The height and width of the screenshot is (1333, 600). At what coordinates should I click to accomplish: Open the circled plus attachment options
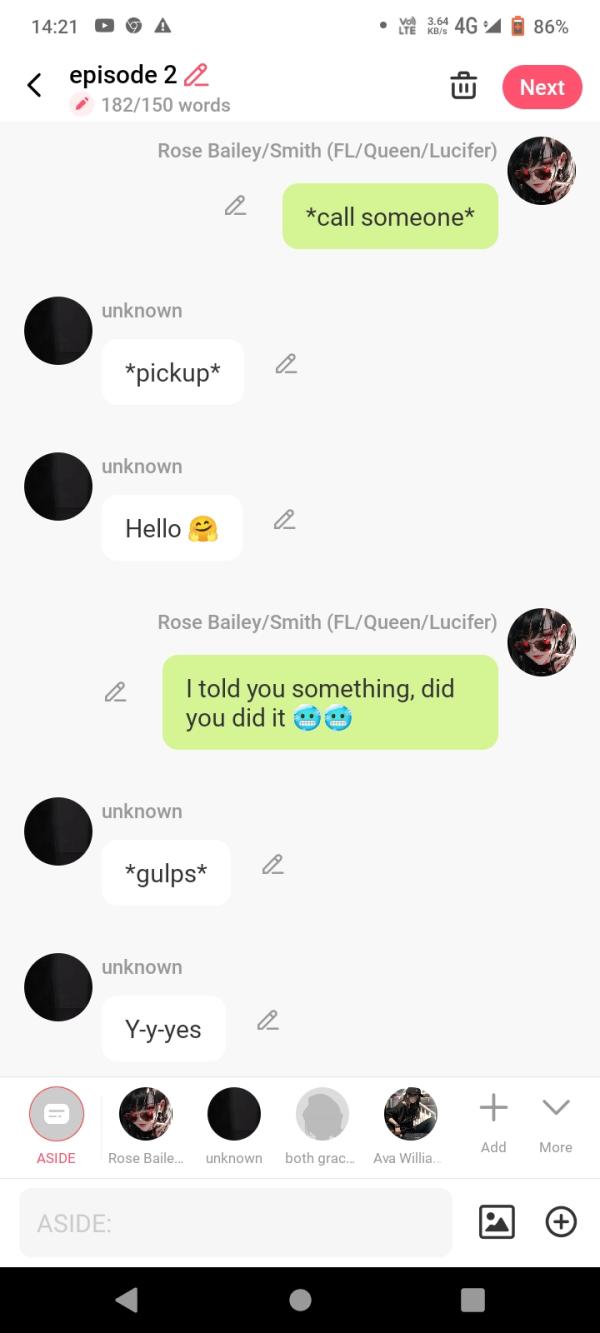point(561,1222)
